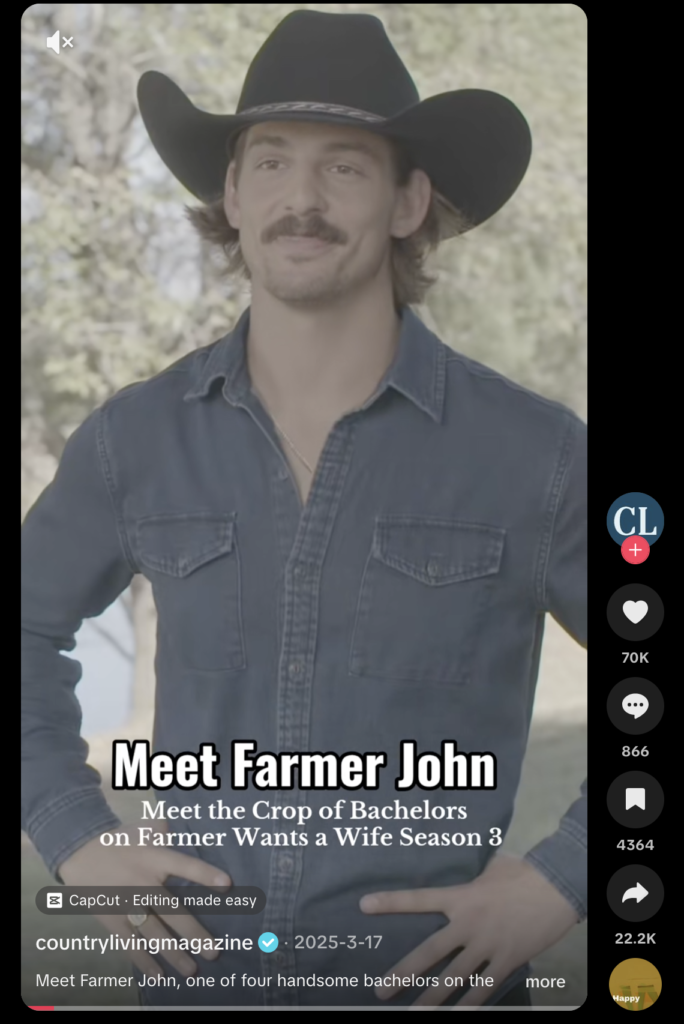Open the comments
This screenshot has height=1024, width=684.
point(635,706)
